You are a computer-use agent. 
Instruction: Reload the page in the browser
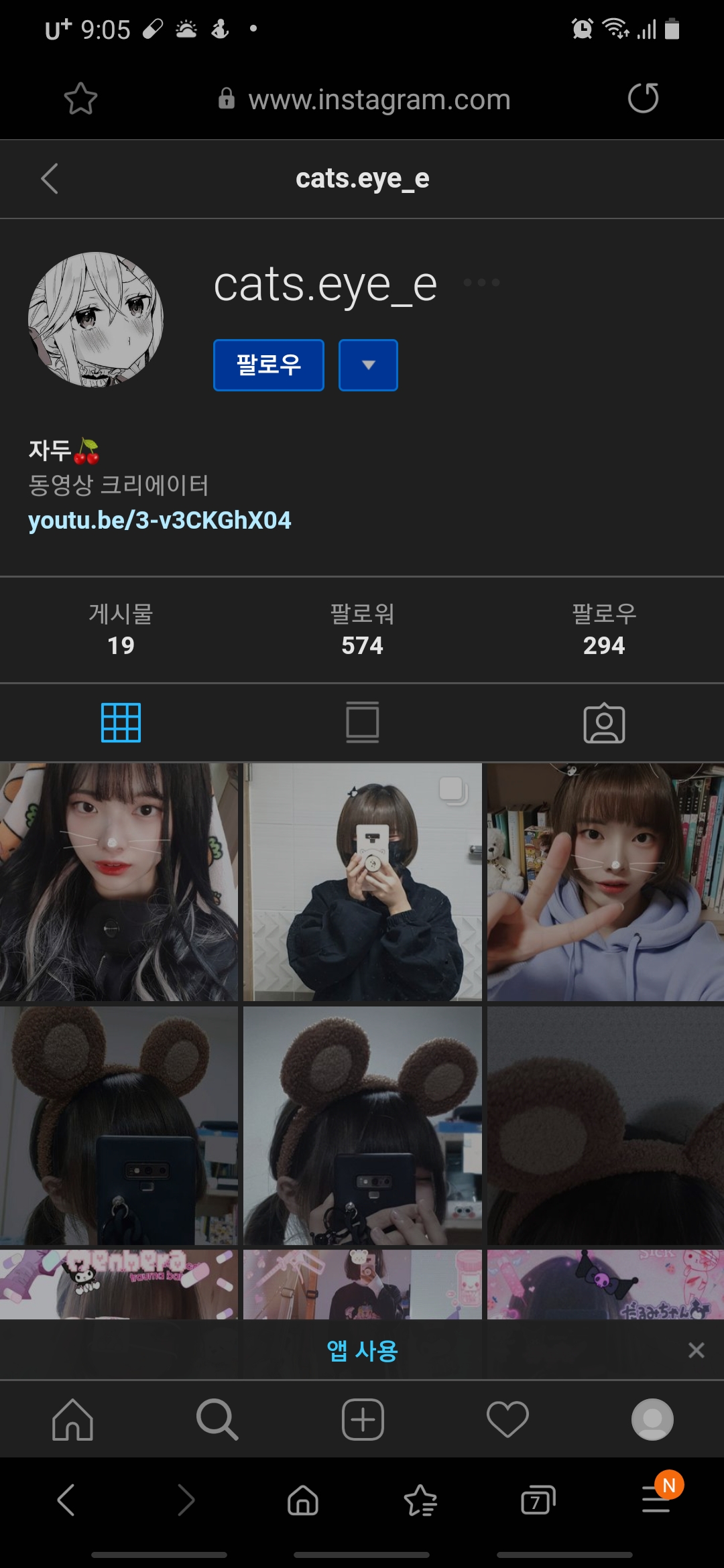tap(643, 99)
